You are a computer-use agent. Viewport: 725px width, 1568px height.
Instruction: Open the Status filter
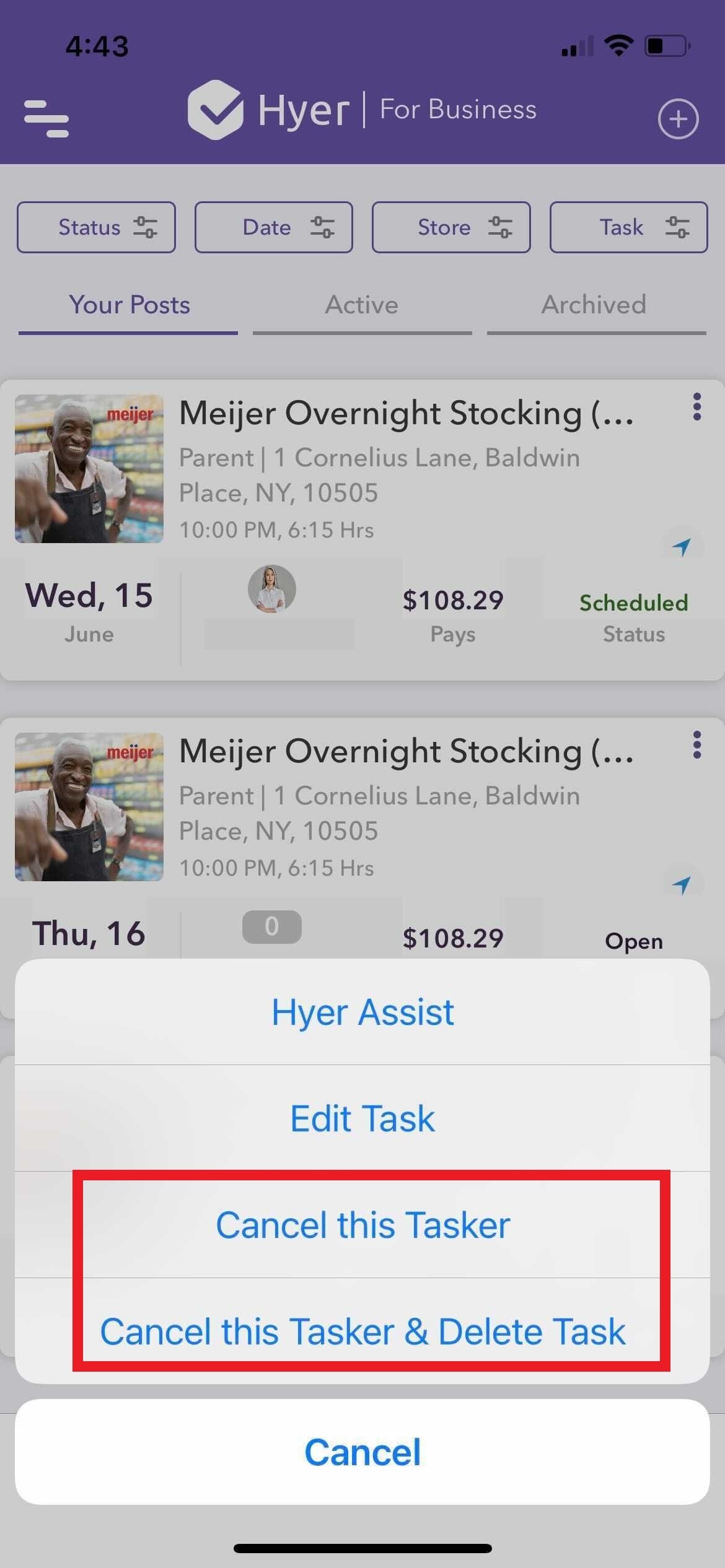(x=96, y=227)
